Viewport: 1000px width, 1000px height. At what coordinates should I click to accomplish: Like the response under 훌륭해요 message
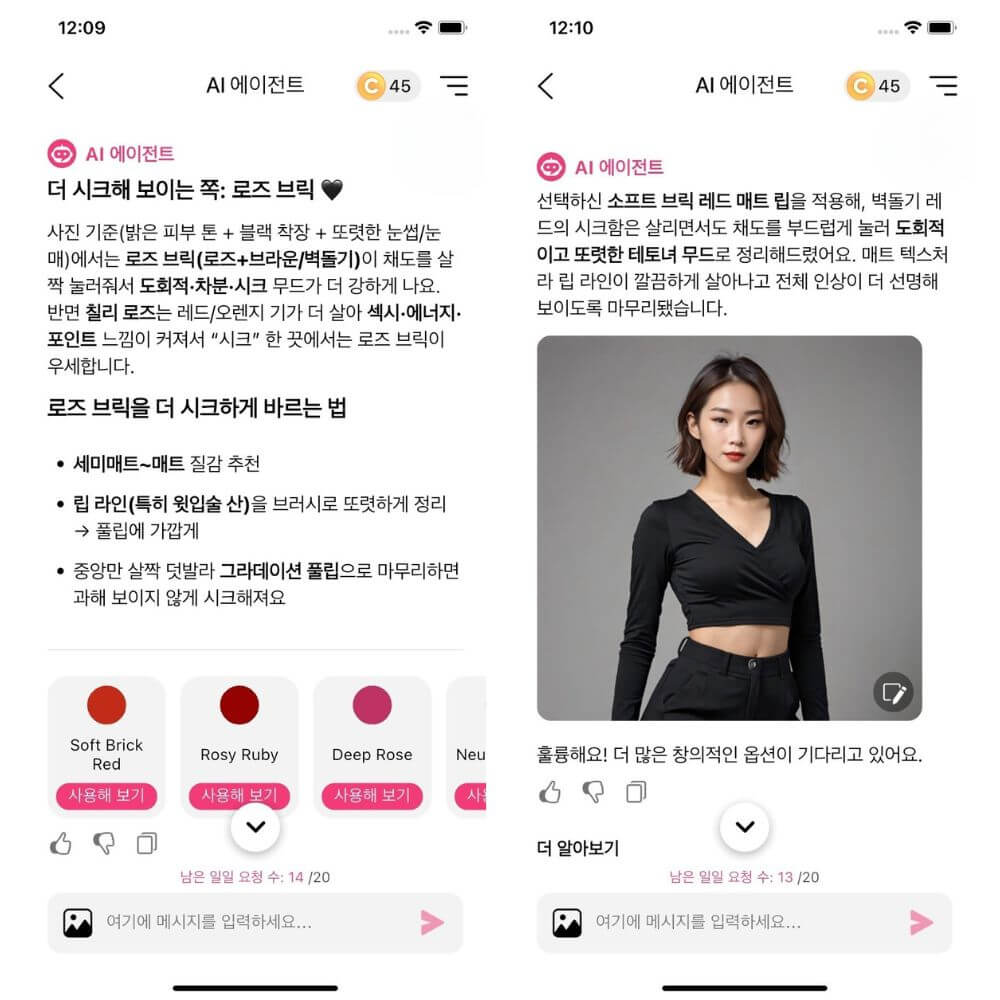click(550, 793)
